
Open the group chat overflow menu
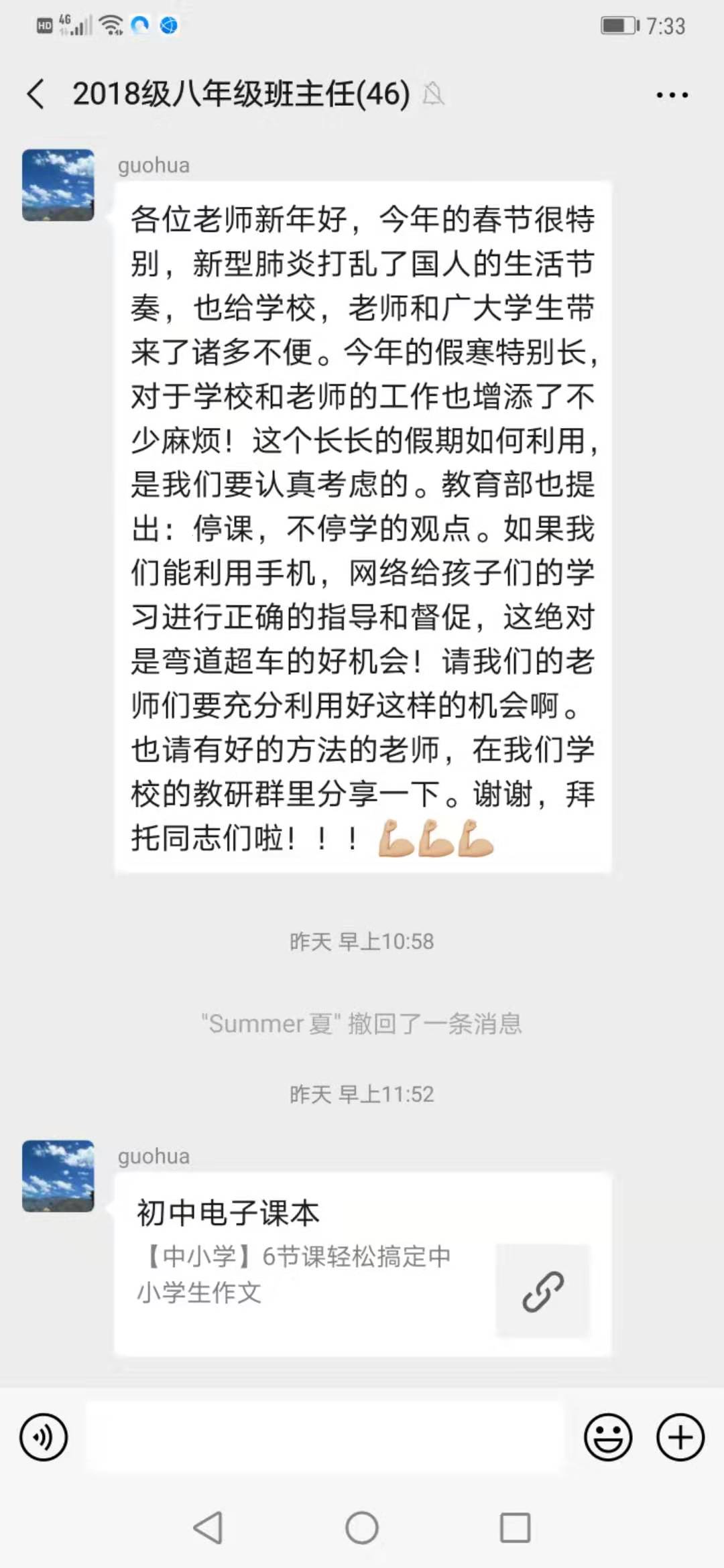point(672,95)
